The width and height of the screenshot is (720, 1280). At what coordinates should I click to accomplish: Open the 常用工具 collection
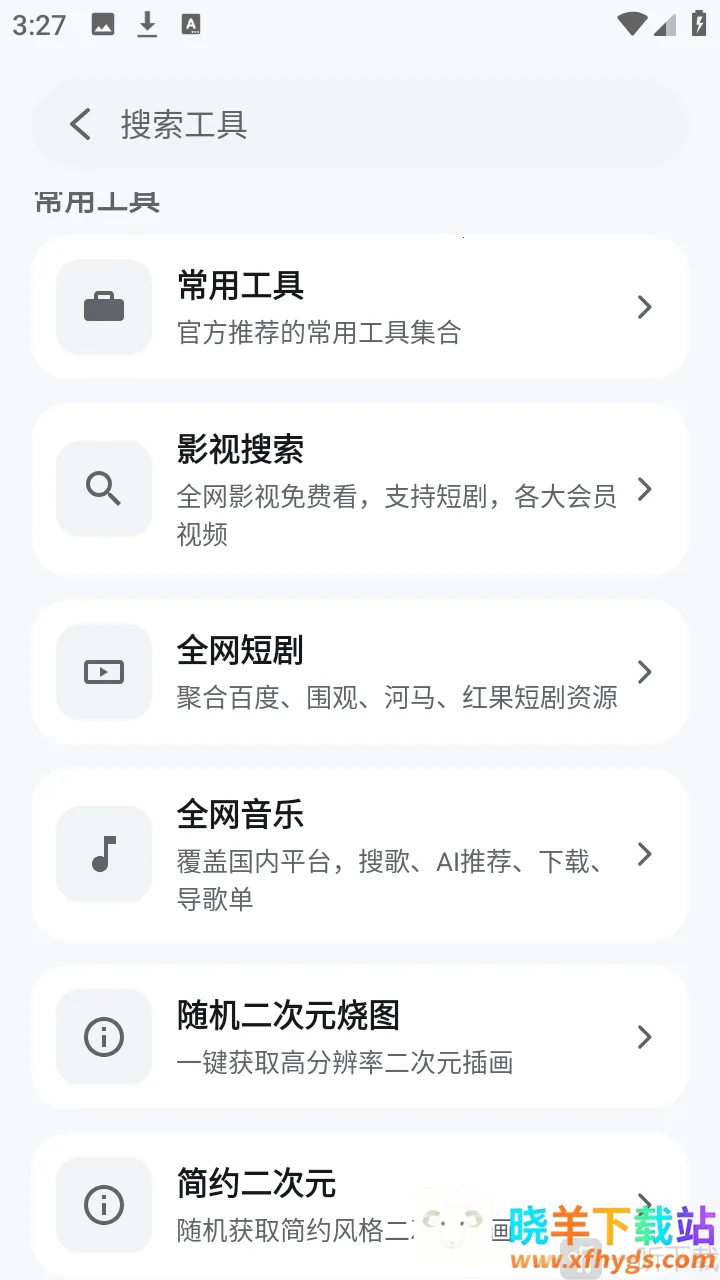point(360,307)
